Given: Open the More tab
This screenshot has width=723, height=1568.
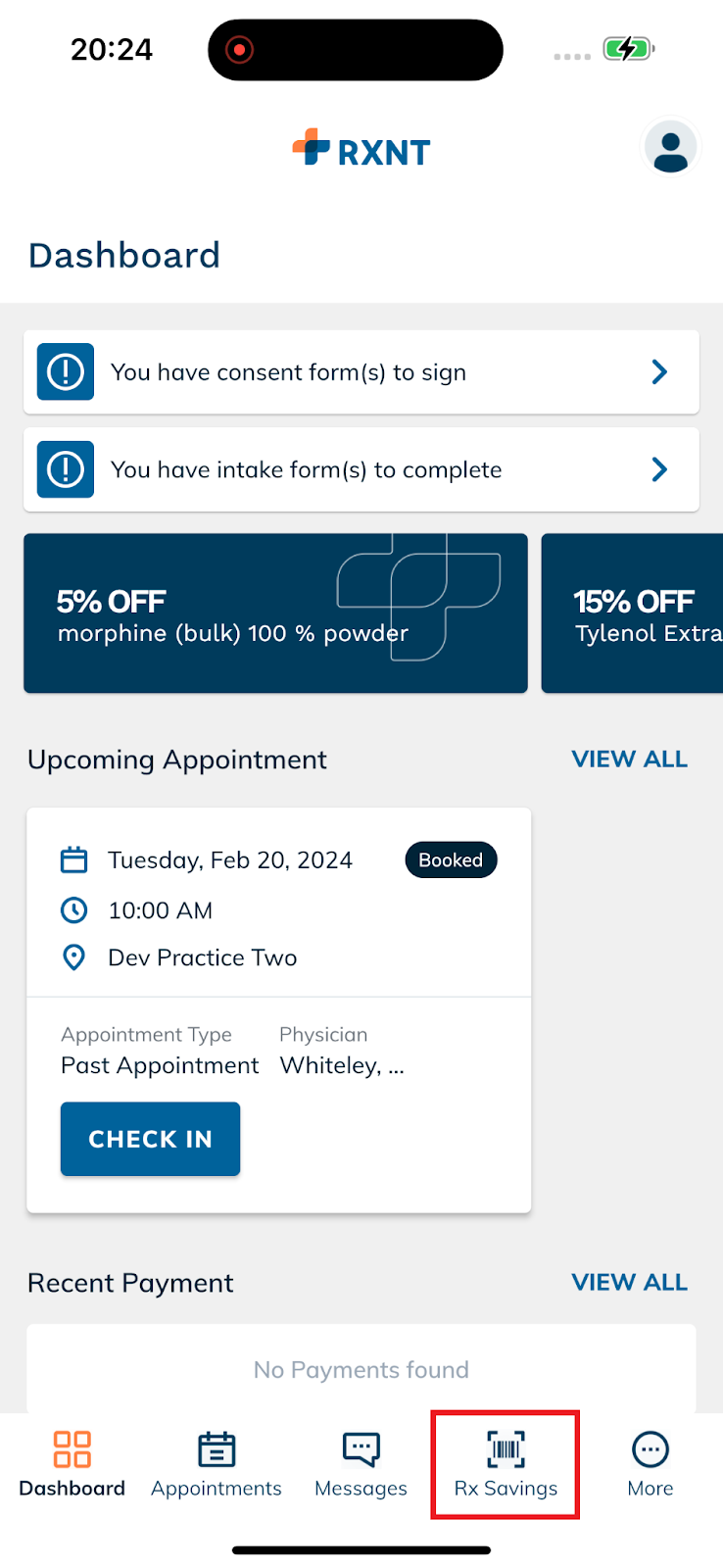Looking at the screenshot, I should point(651,1465).
